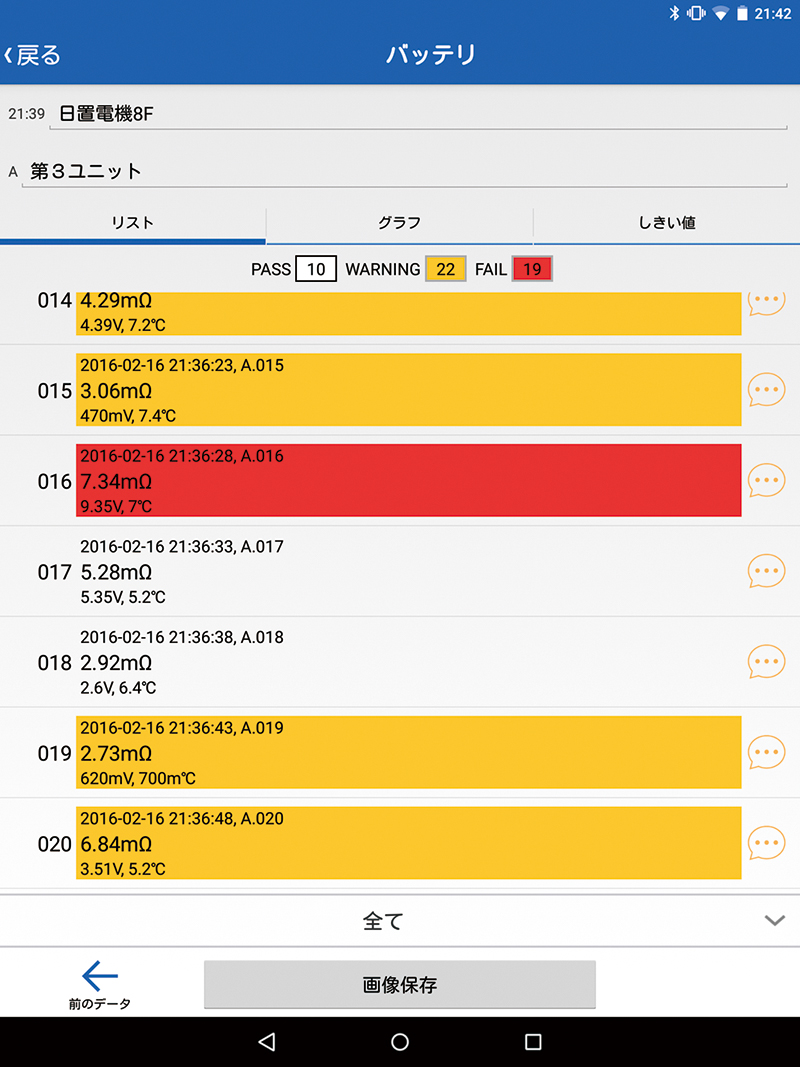Add a comment to entry 016
800x1067 pixels.
766,481
